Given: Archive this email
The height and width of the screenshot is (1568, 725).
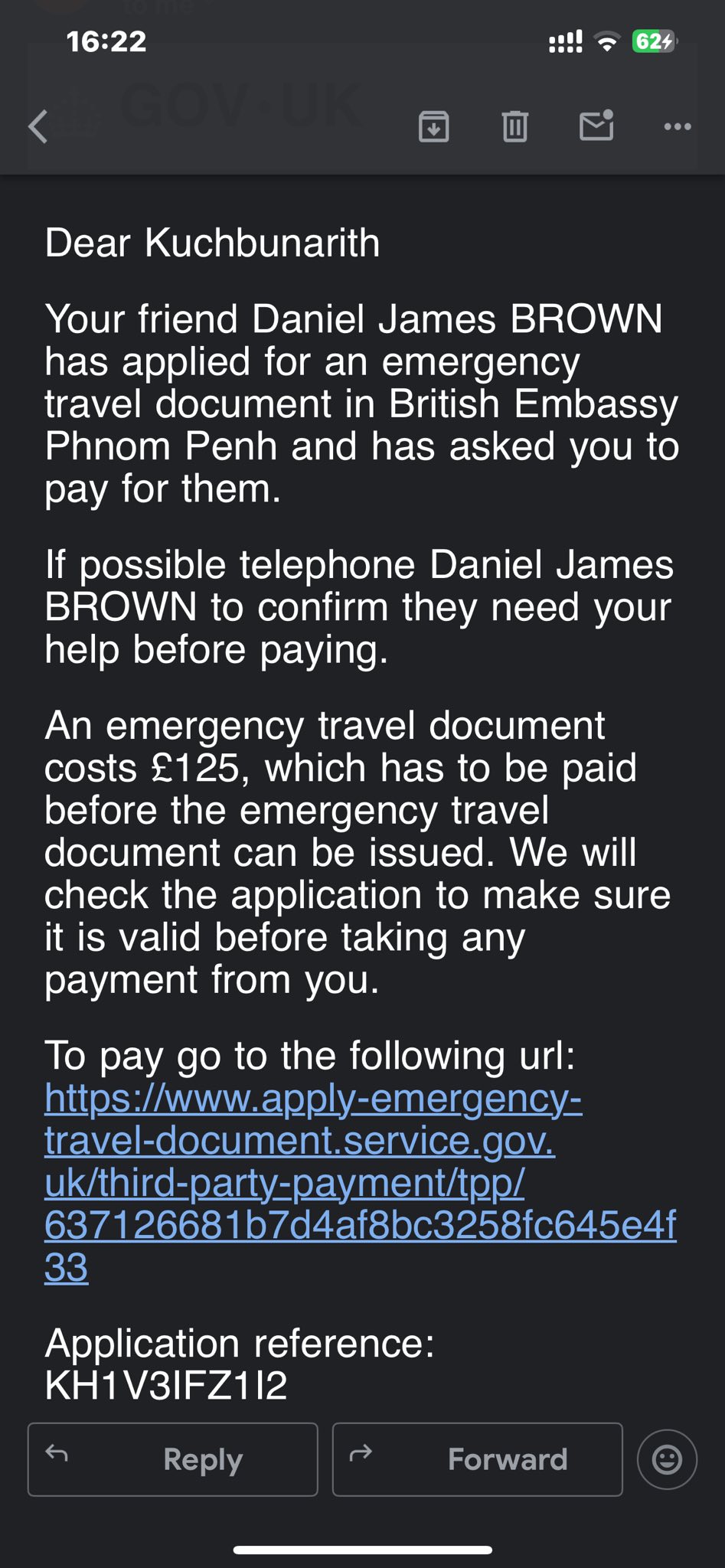Looking at the screenshot, I should tap(434, 126).
